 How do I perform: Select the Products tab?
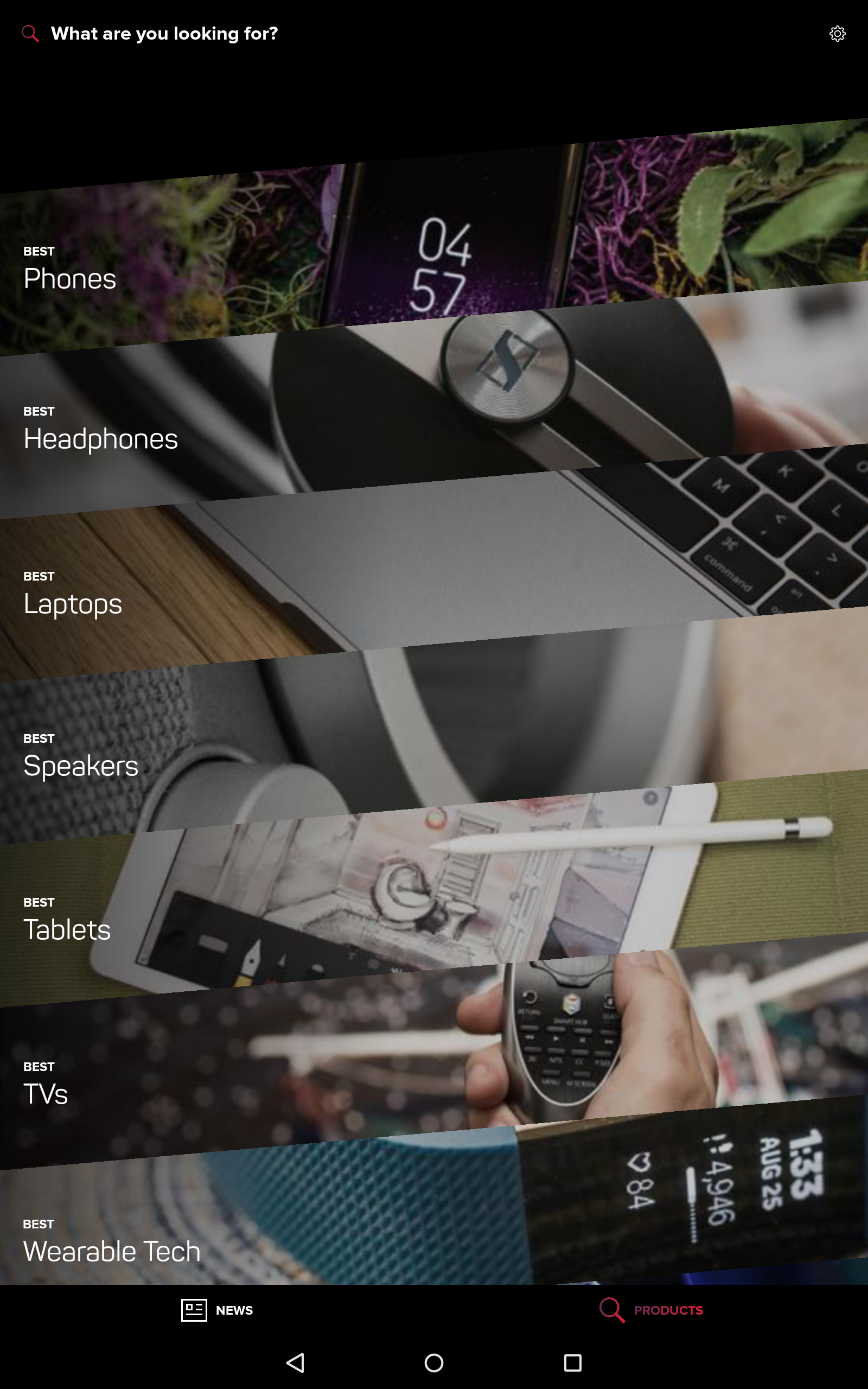pos(651,1310)
